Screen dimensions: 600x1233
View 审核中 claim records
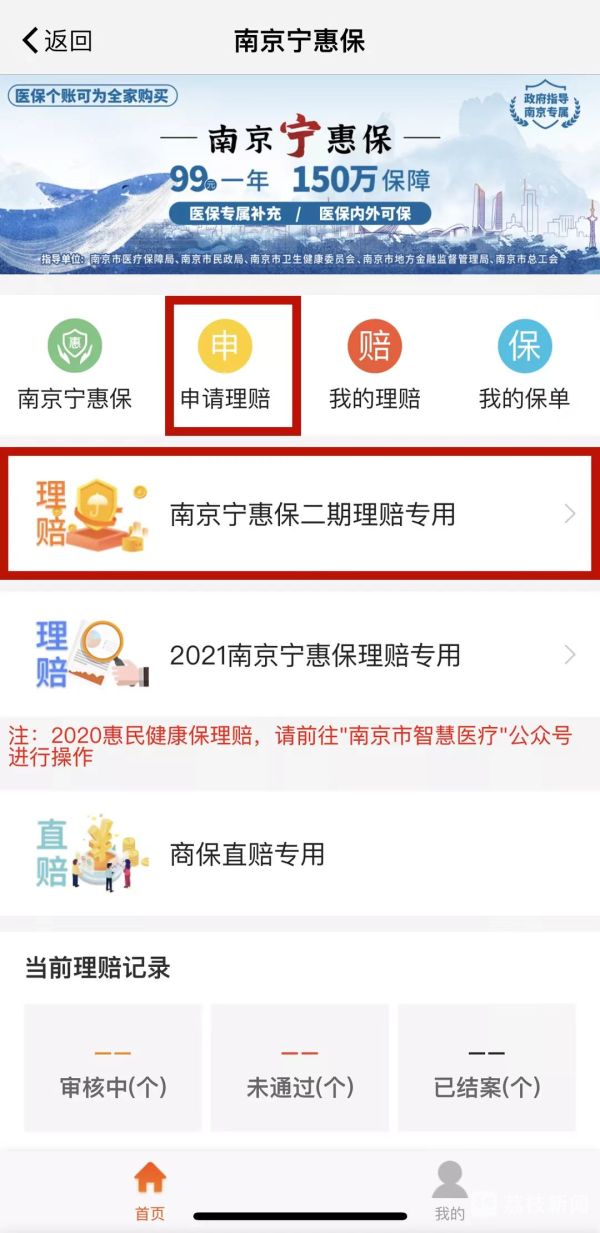click(113, 1068)
